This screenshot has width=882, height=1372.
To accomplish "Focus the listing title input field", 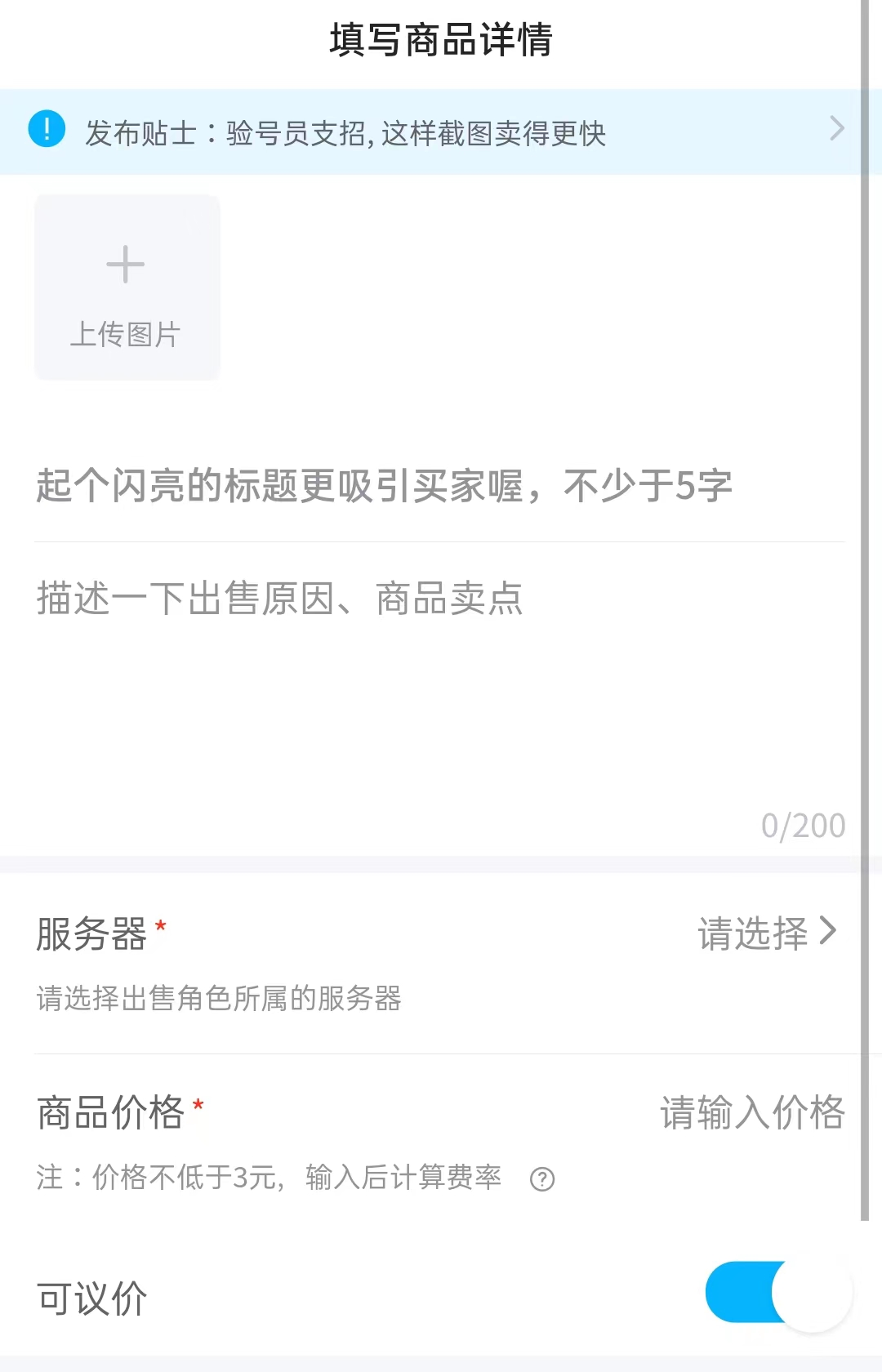I will point(439,487).
